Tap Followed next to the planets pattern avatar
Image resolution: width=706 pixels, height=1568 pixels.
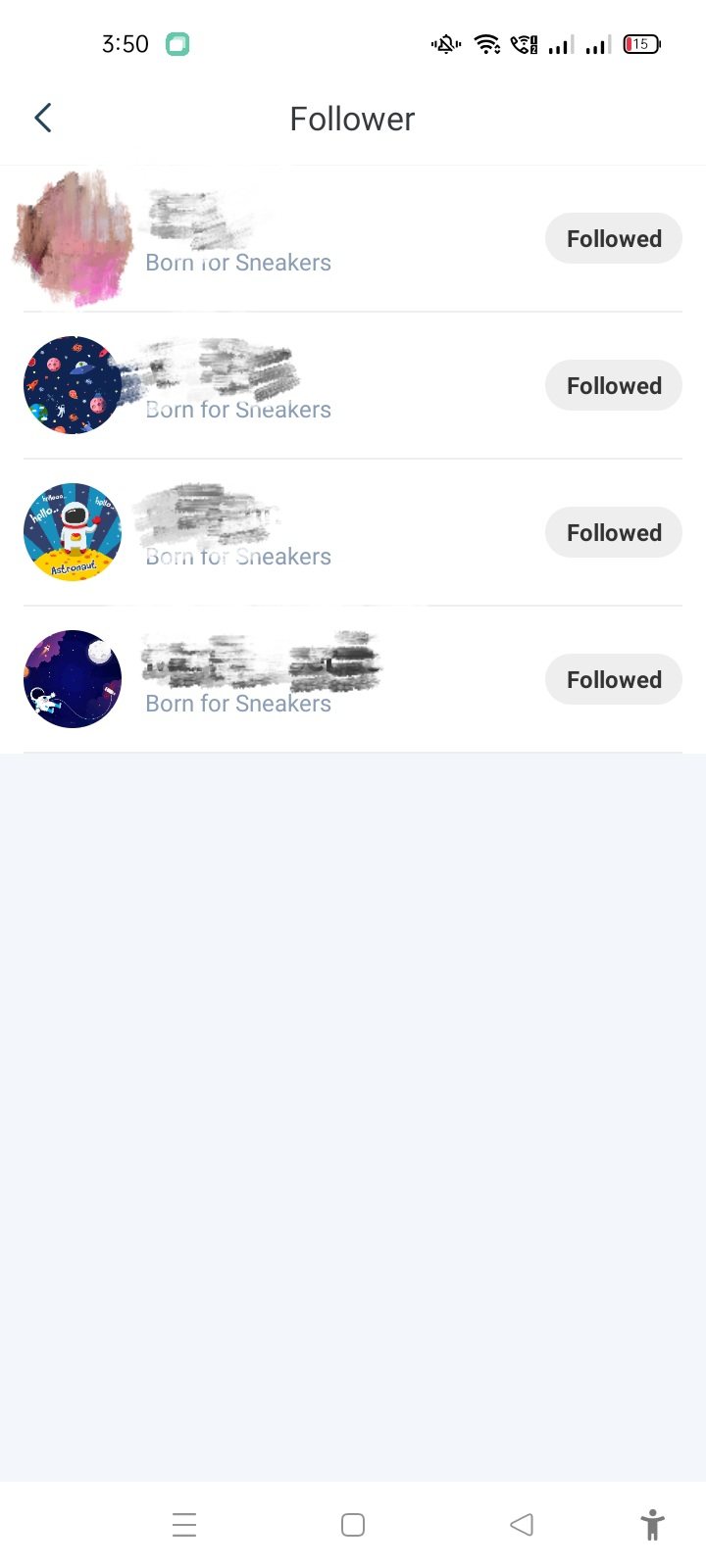tap(613, 385)
